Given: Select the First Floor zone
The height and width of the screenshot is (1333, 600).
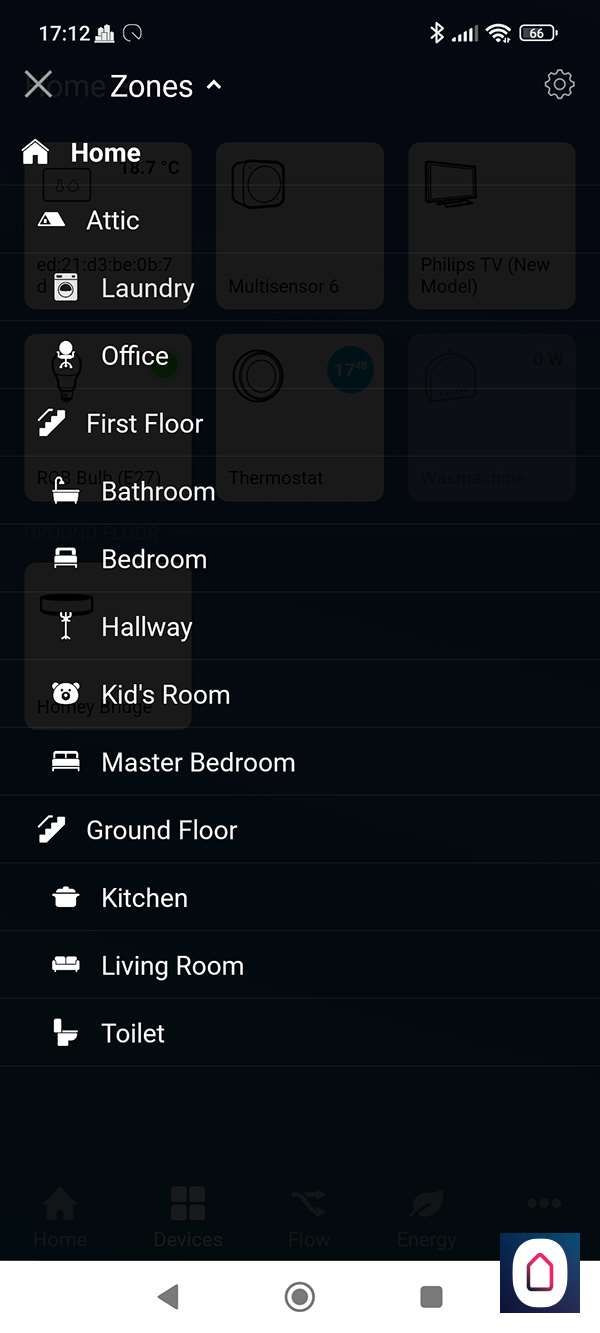Looking at the screenshot, I should click(x=144, y=424).
